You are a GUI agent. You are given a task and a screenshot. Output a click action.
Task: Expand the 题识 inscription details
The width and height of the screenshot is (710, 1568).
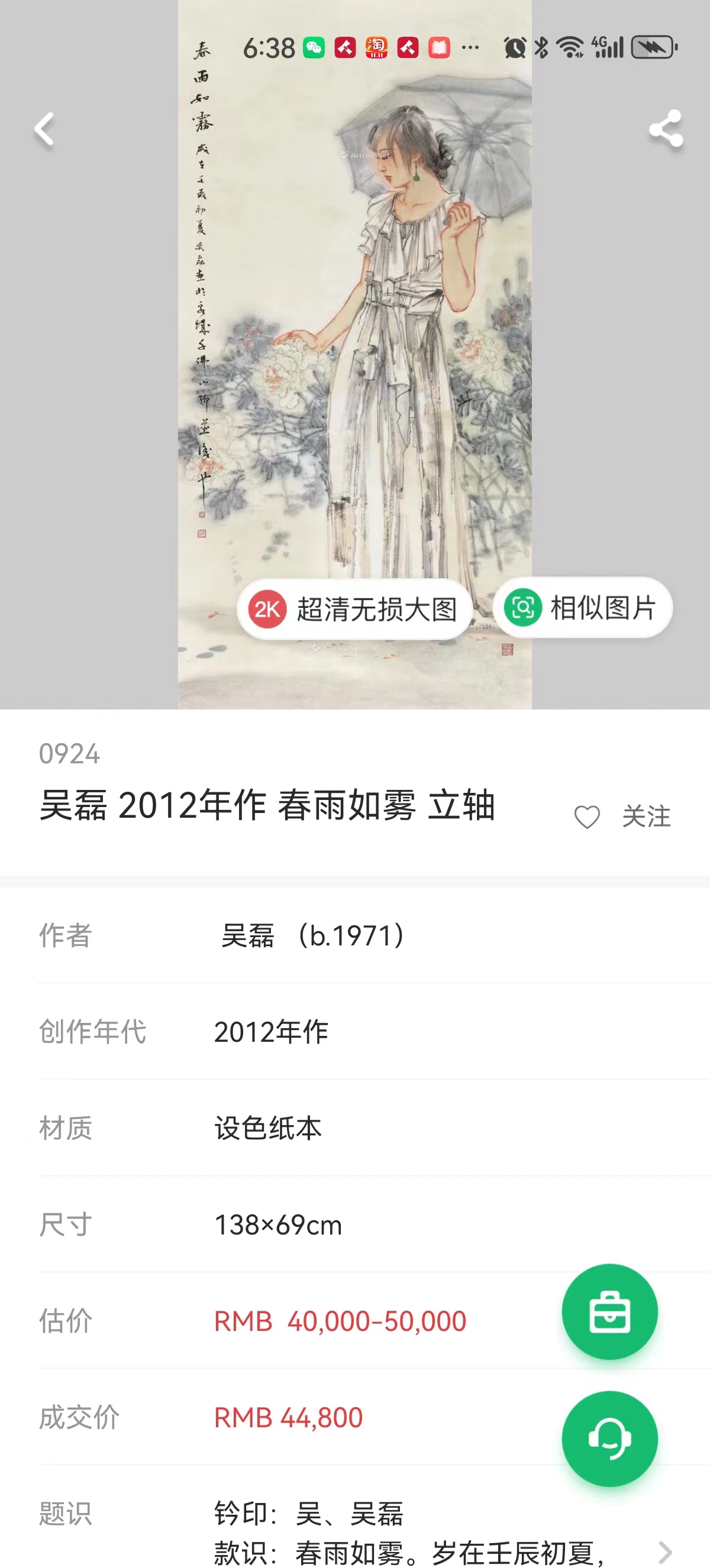(x=665, y=1551)
